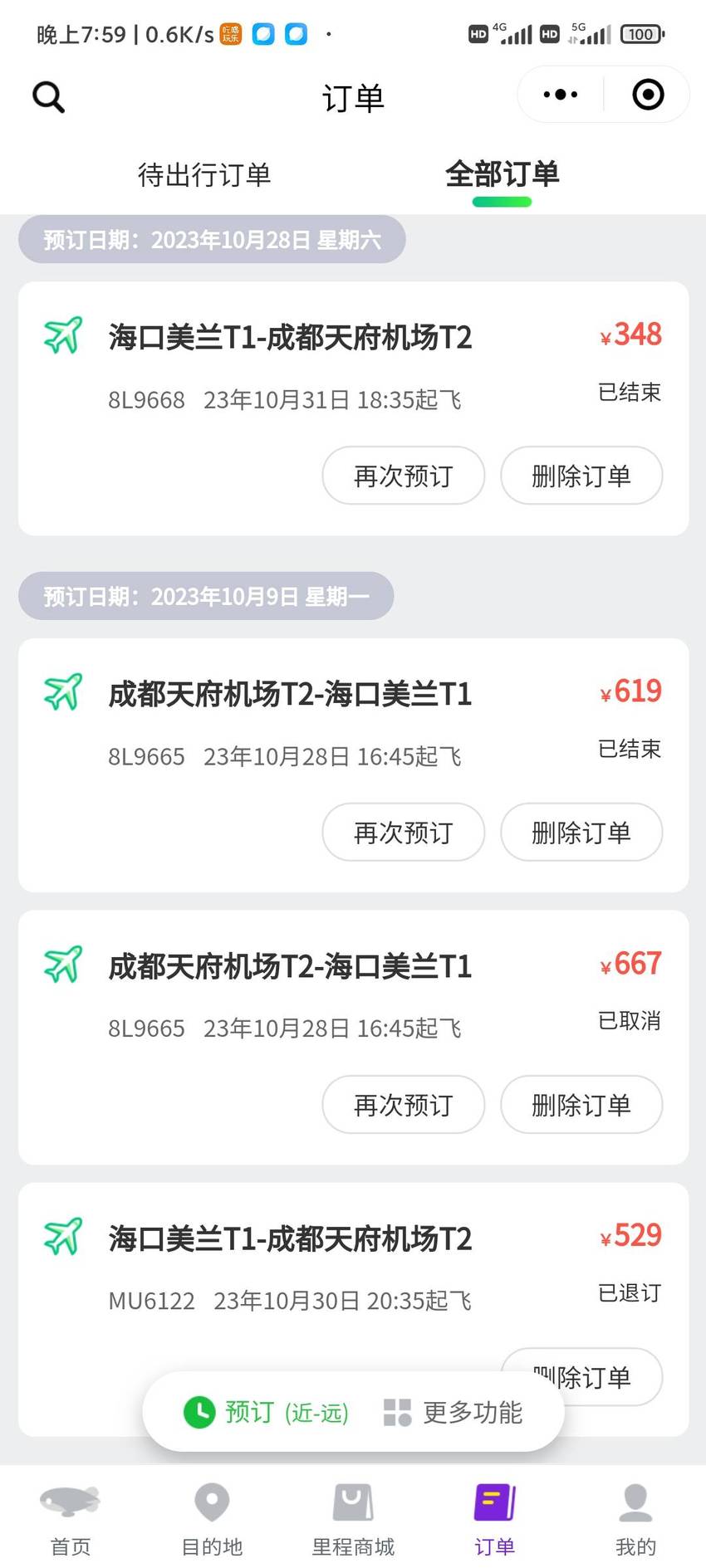The image size is (706, 1568).
Task: Close the mini-program via circle icon
Action: pyautogui.click(x=648, y=95)
